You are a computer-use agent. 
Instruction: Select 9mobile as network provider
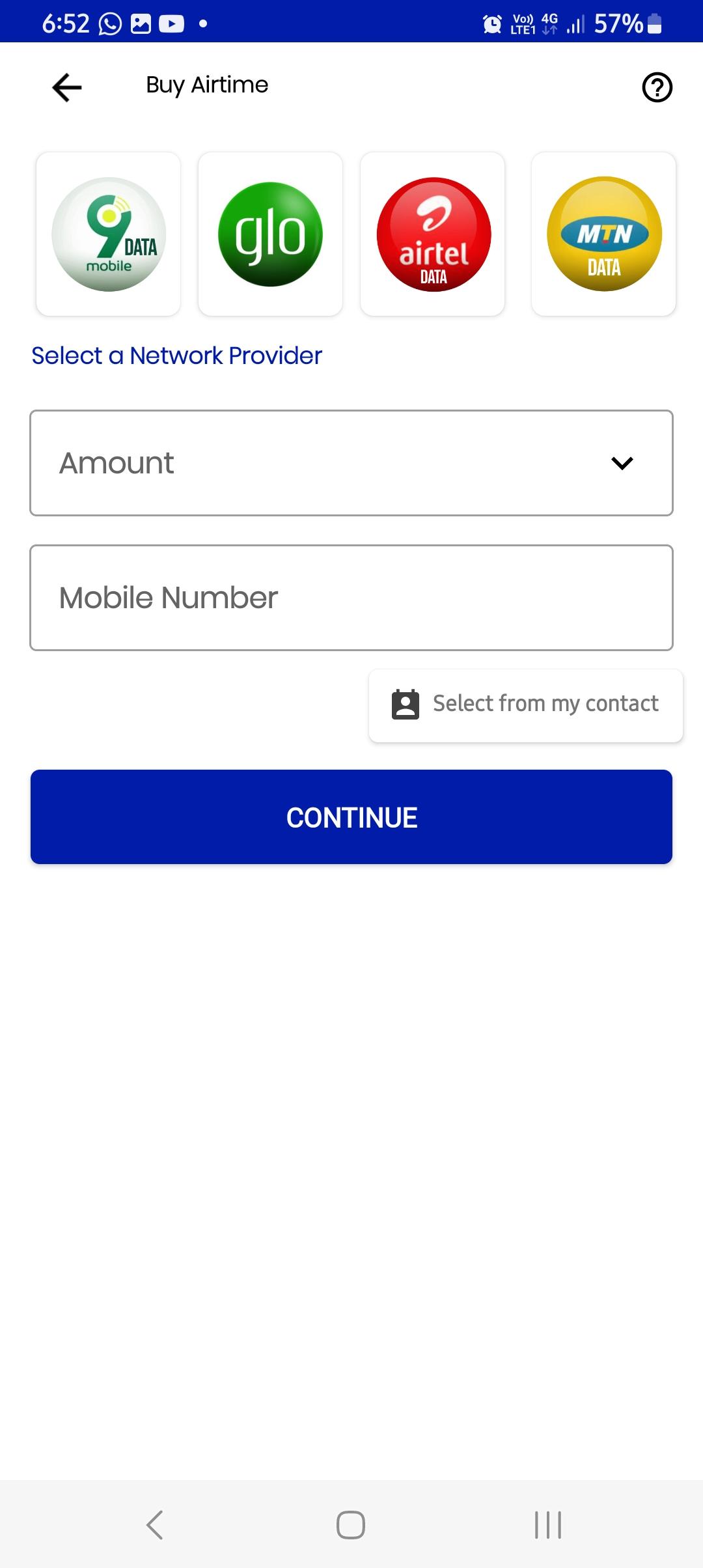[108, 234]
